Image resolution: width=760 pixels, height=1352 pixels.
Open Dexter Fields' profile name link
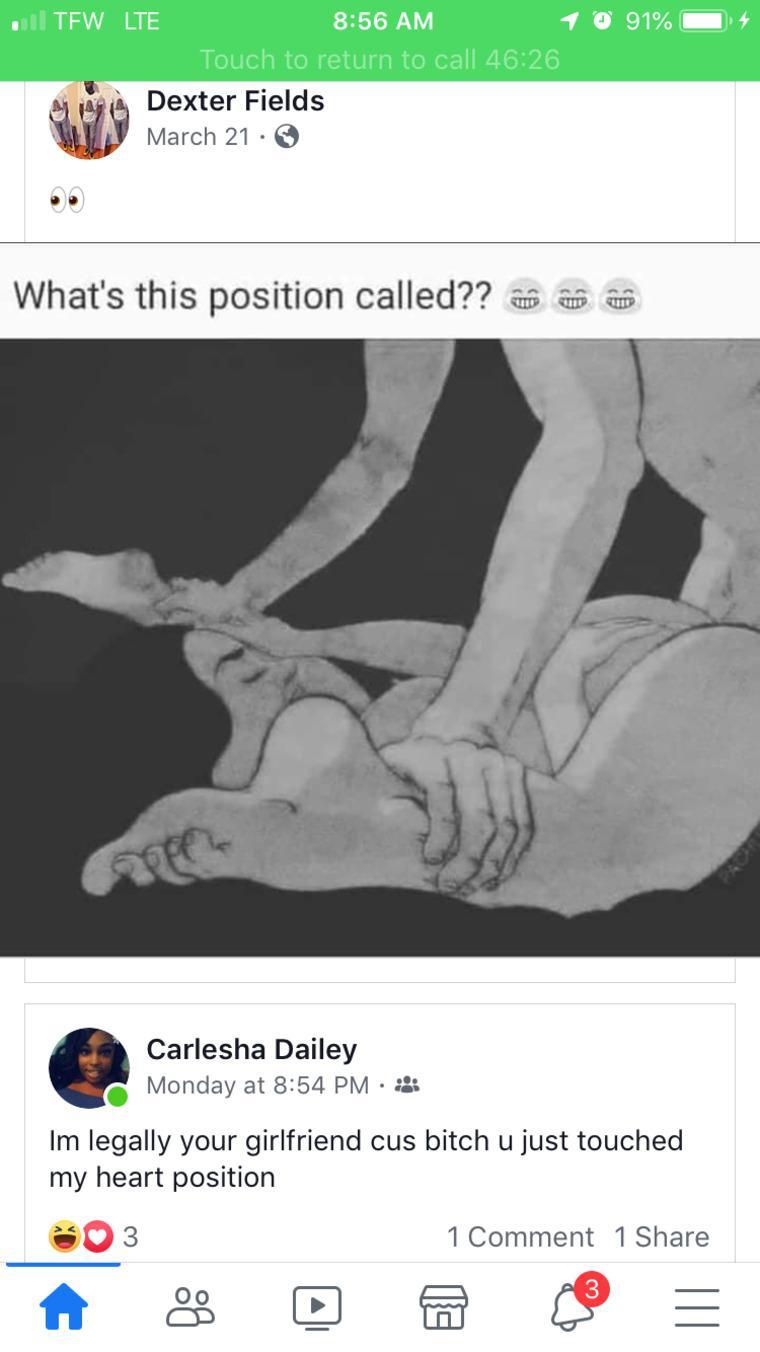point(235,101)
